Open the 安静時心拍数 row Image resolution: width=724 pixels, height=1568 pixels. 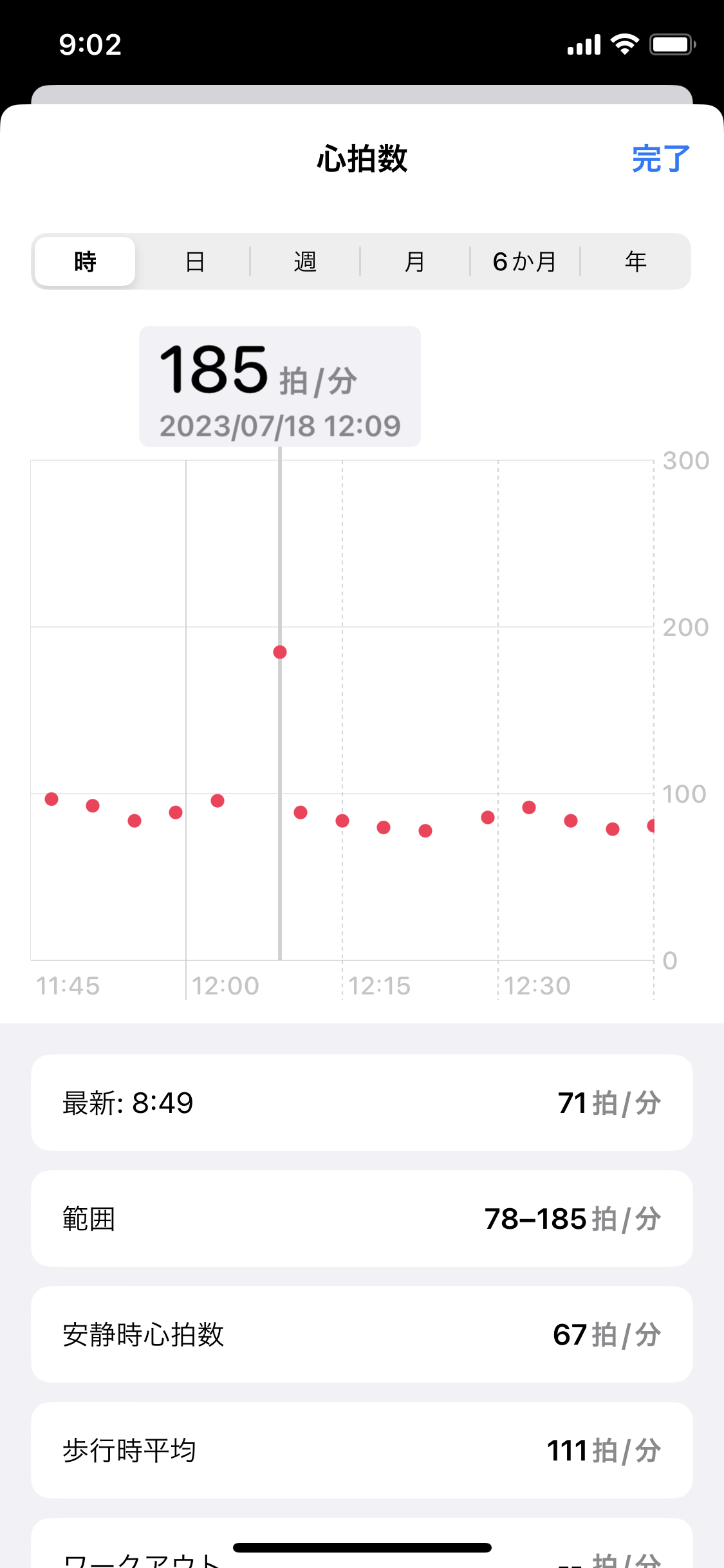[x=362, y=1334]
